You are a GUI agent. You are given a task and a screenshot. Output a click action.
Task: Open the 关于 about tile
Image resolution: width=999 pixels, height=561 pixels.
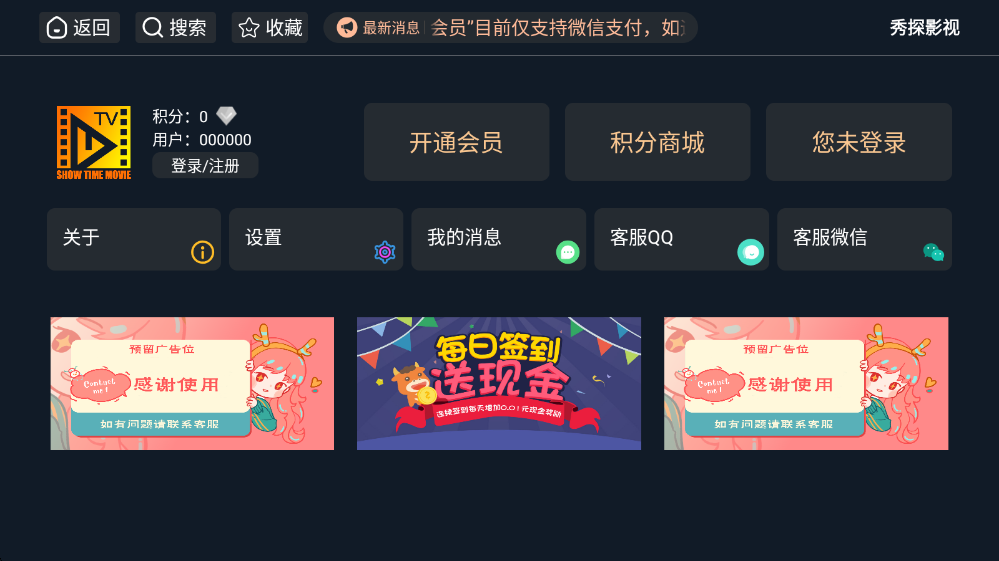click(x=133, y=239)
